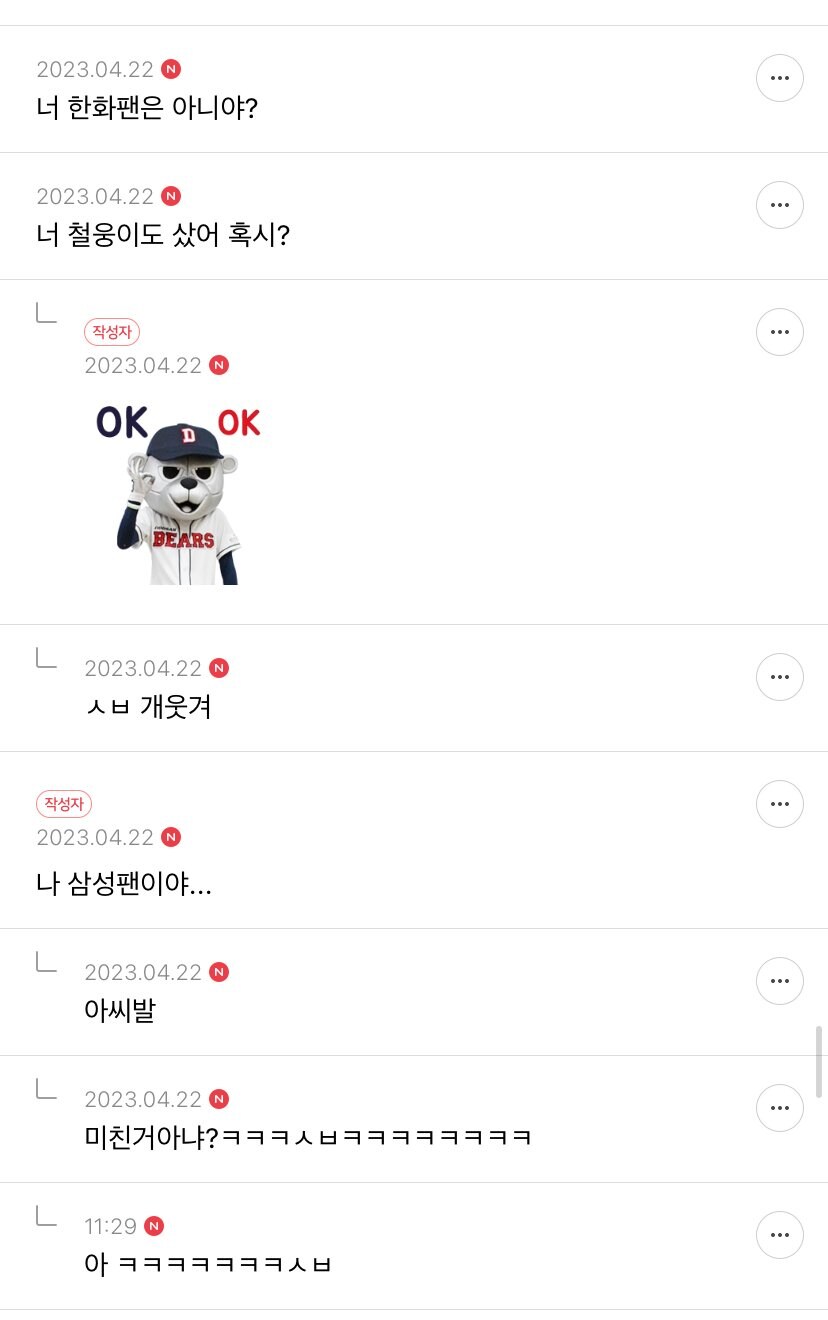This screenshot has width=828, height=1320.
Task: Open options menu on "너 한화팬은 아니야?" comment
Action: 780,78
